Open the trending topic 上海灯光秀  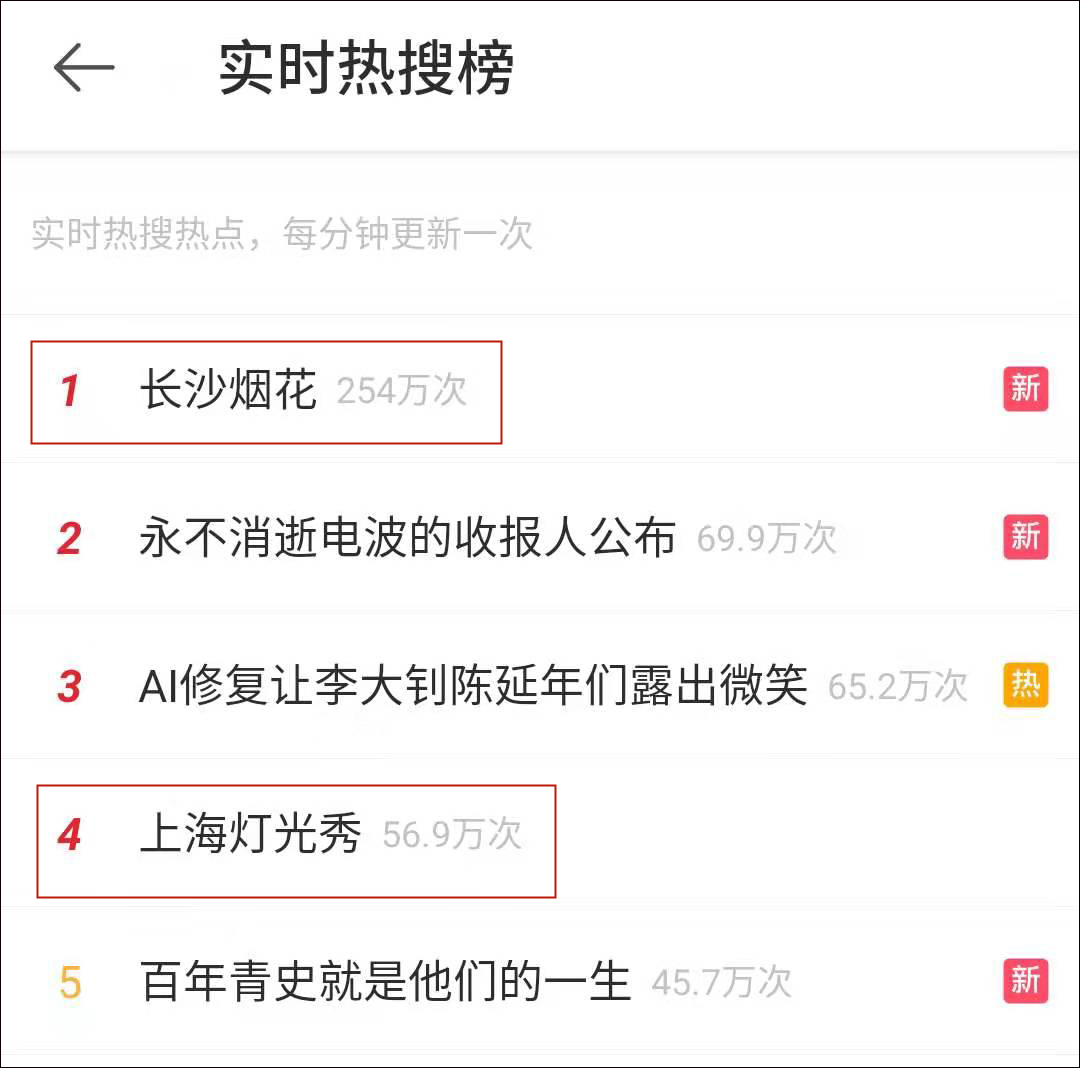coord(250,835)
